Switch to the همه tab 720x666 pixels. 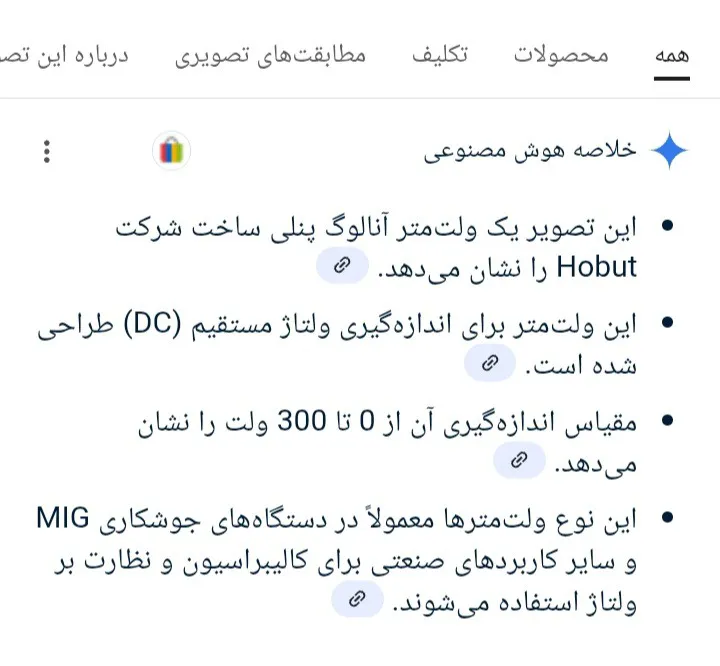(x=672, y=55)
